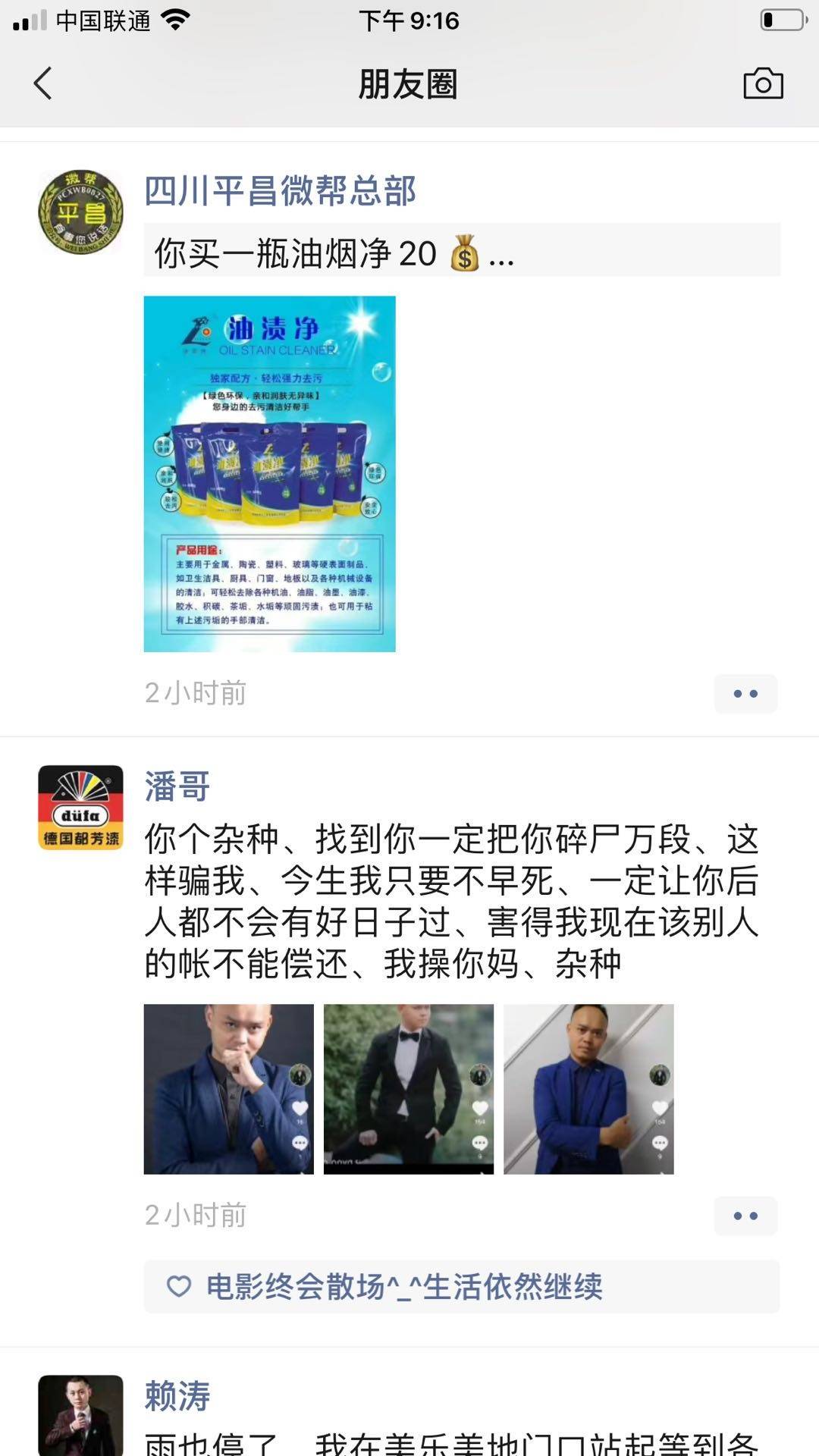
Task: Open 潘哥's avatar
Action: (80, 807)
